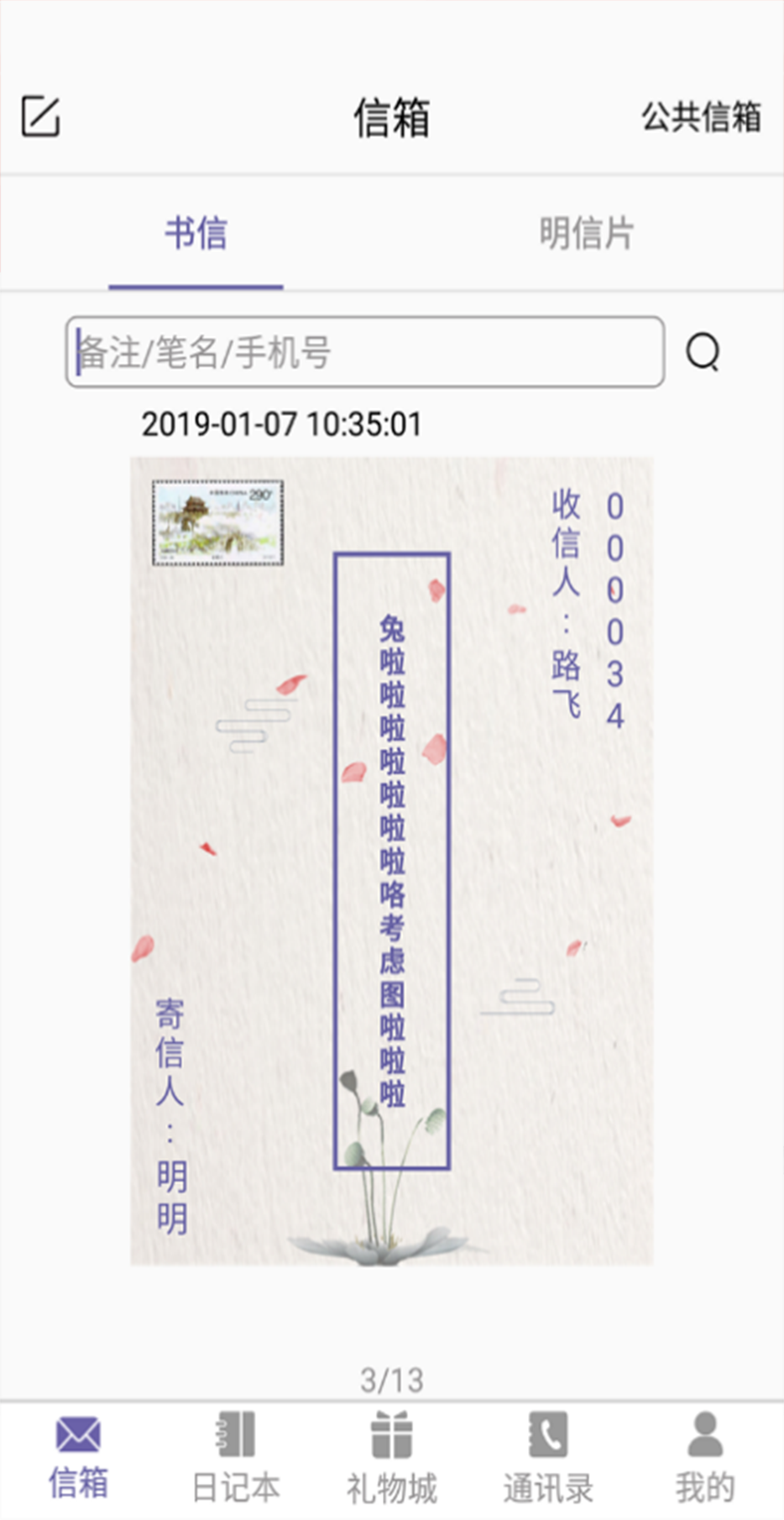Viewport: 784px width, 1520px height.
Task: Tap the compose new letter icon
Action: point(40,116)
